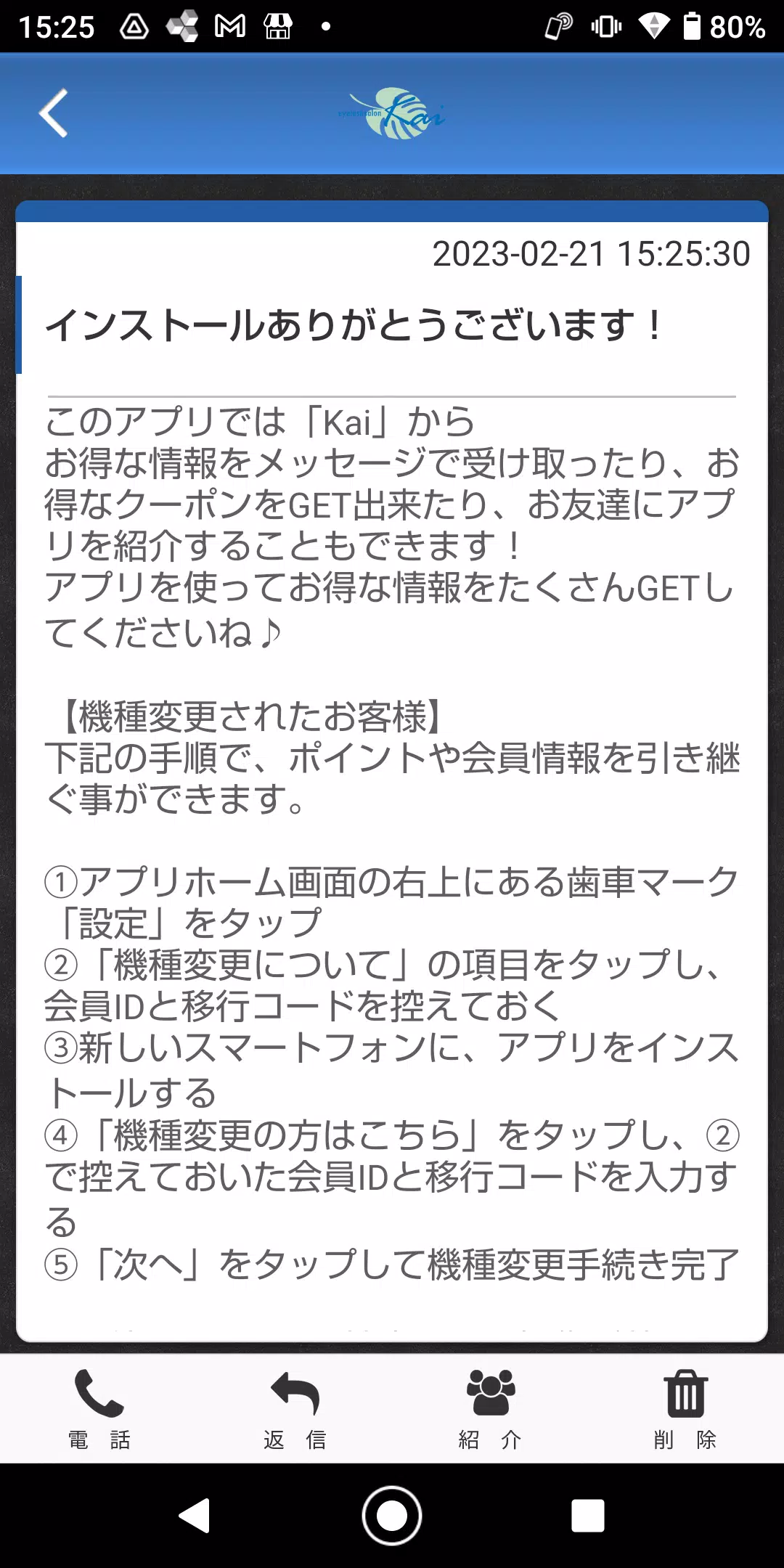The image size is (784, 1568).
Task: Open recent apps from navigation bar
Action: click(x=587, y=1516)
